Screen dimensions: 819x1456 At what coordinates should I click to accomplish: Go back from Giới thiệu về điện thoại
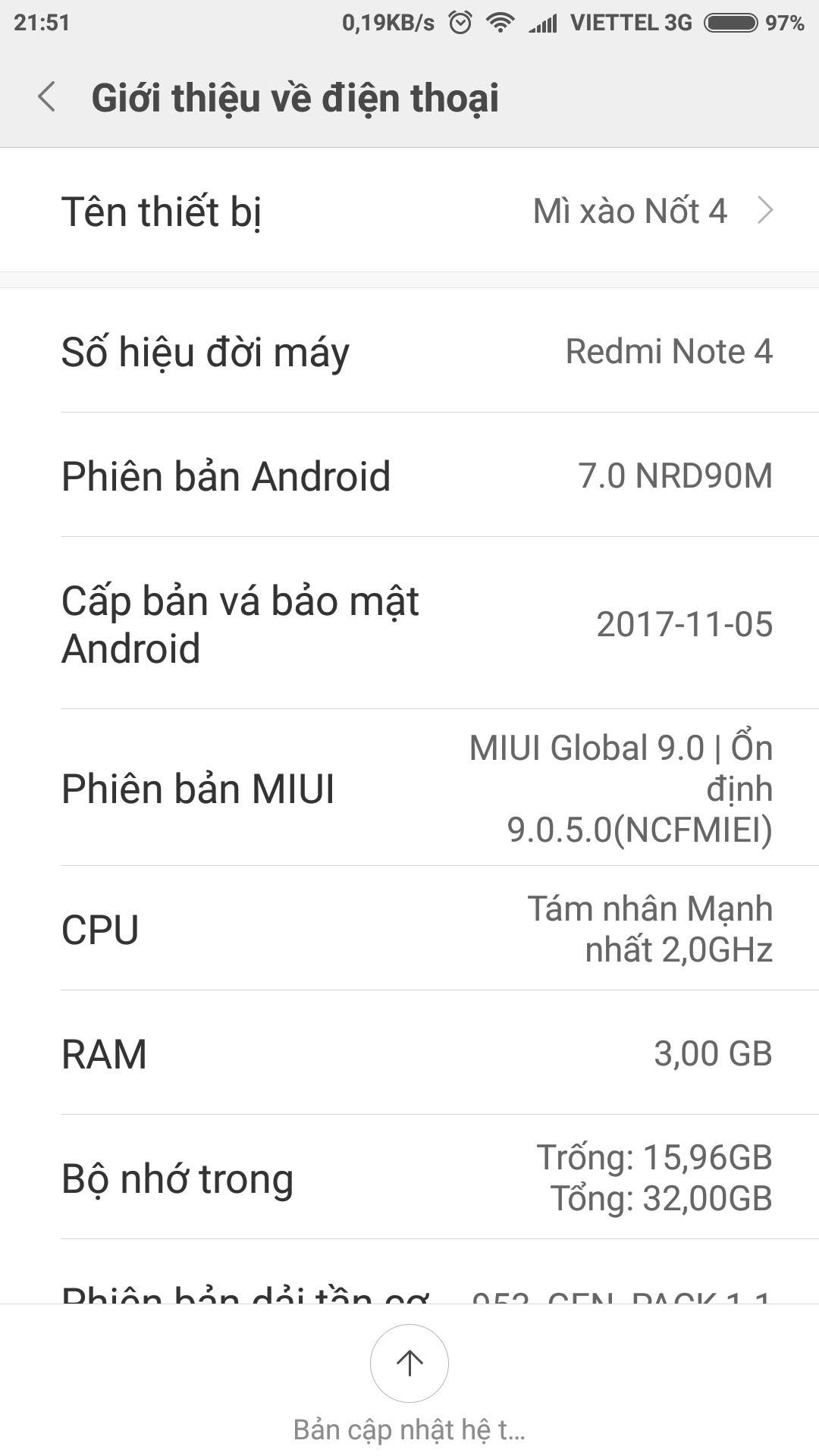47,98
